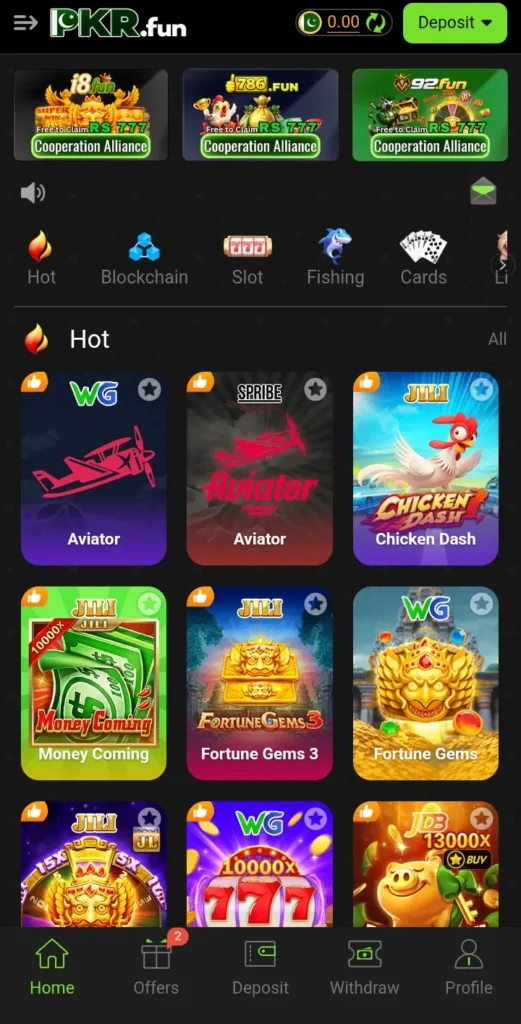Select the Blockchain game category

click(144, 258)
